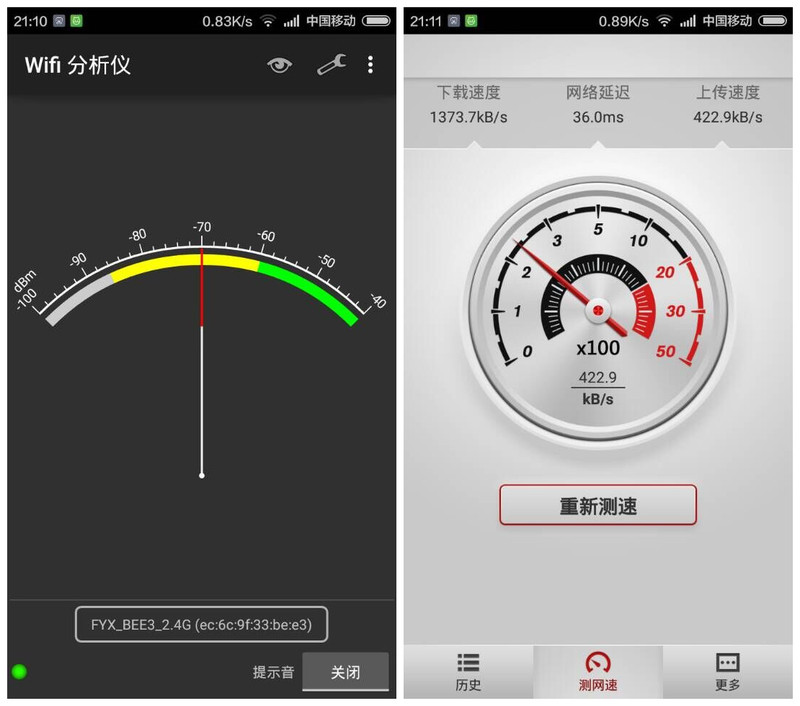Viewport: 800px width, 706px height.
Task: Switch to the 测网速 tab
Action: [598, 672]
